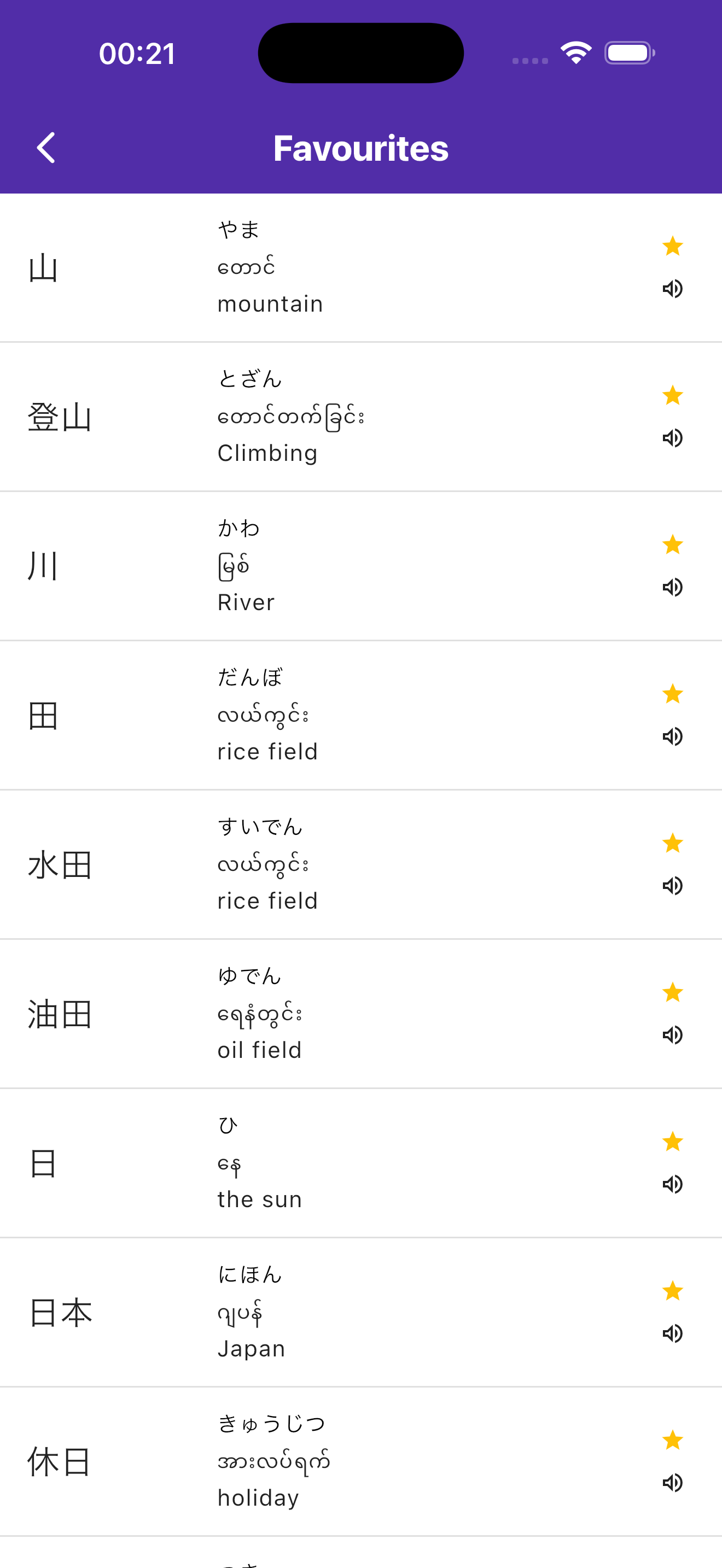Tap the Favourites title
This screenshot has height=1568, width=722.
coord(360,147)
